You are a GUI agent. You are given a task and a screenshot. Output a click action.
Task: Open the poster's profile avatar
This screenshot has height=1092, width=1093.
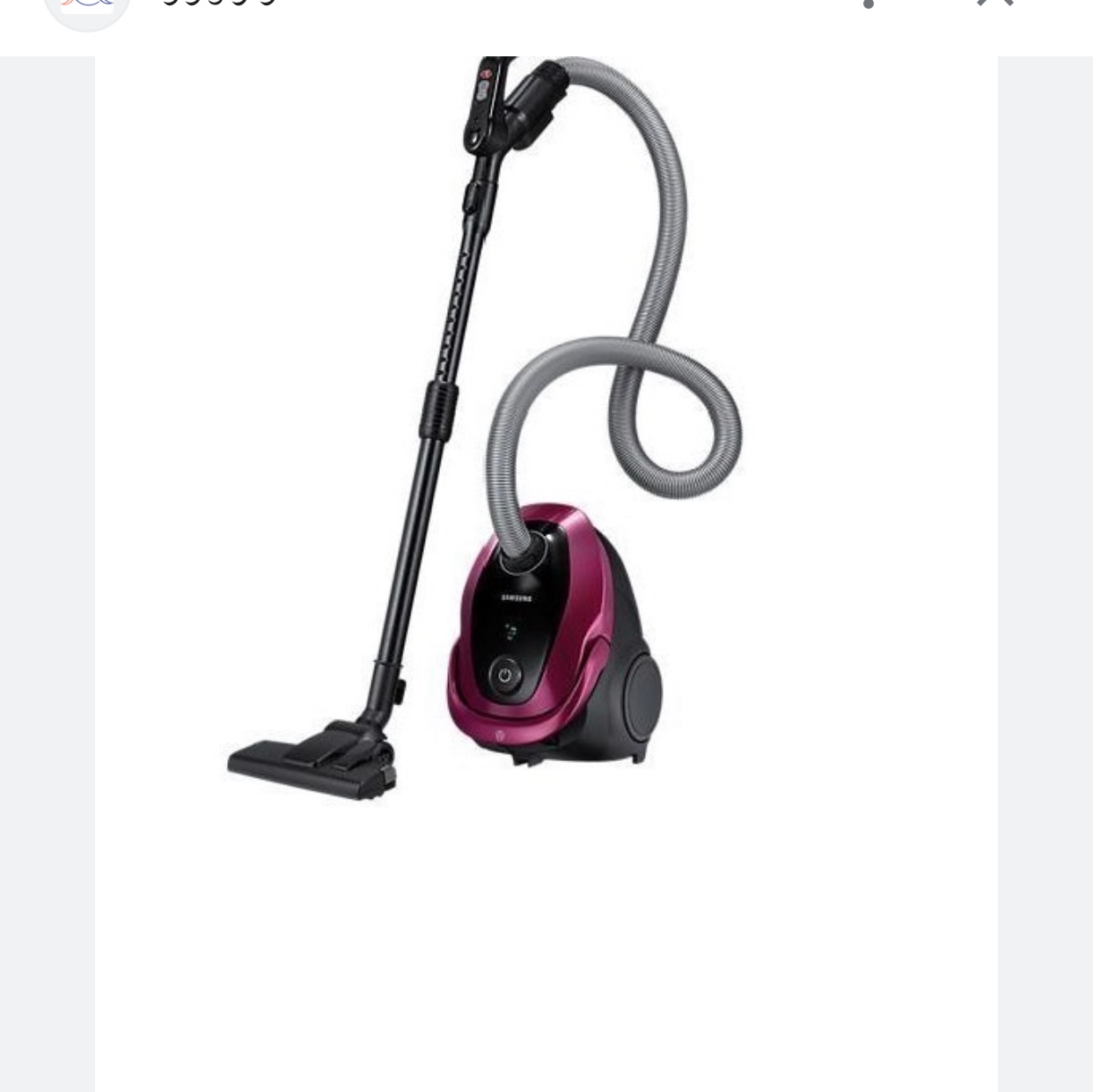click(87, 8)
